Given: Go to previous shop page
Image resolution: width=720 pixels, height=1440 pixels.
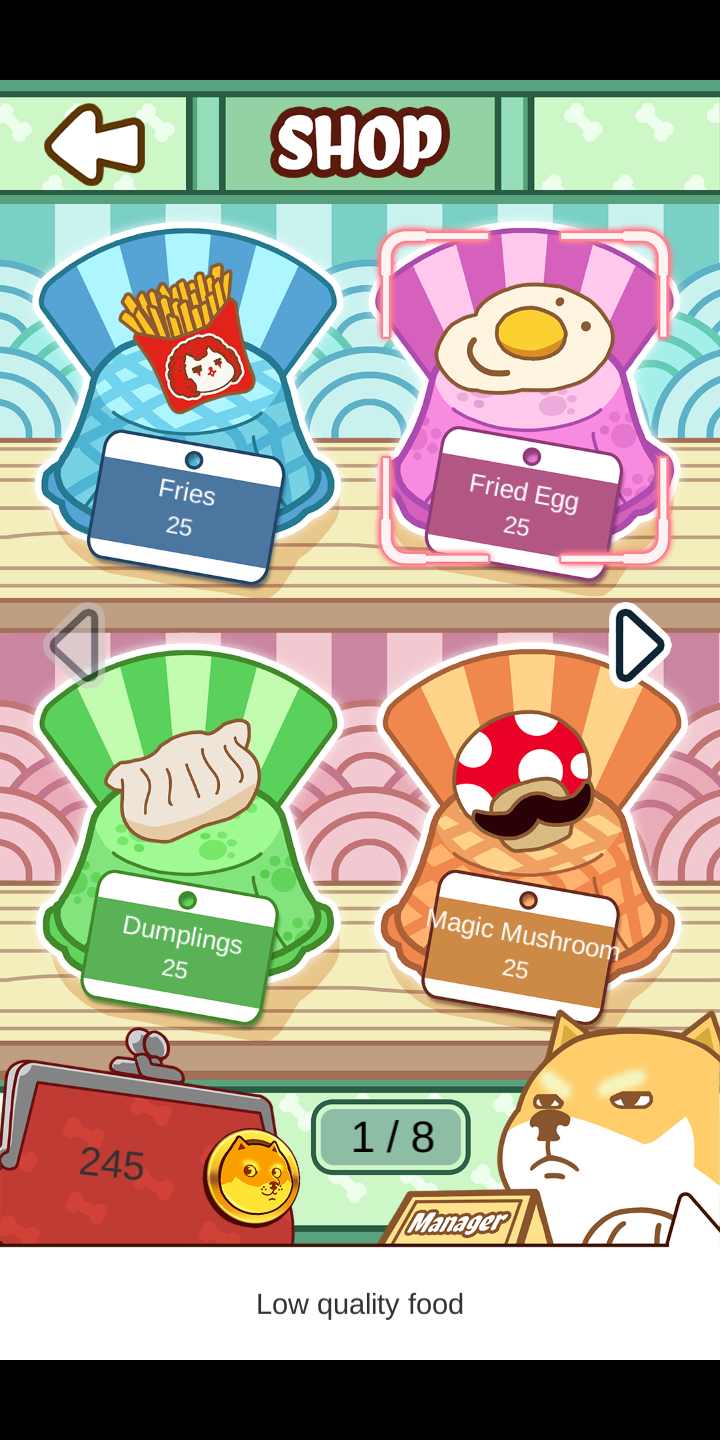Looking at the screenshot, I should pos(76,645).
